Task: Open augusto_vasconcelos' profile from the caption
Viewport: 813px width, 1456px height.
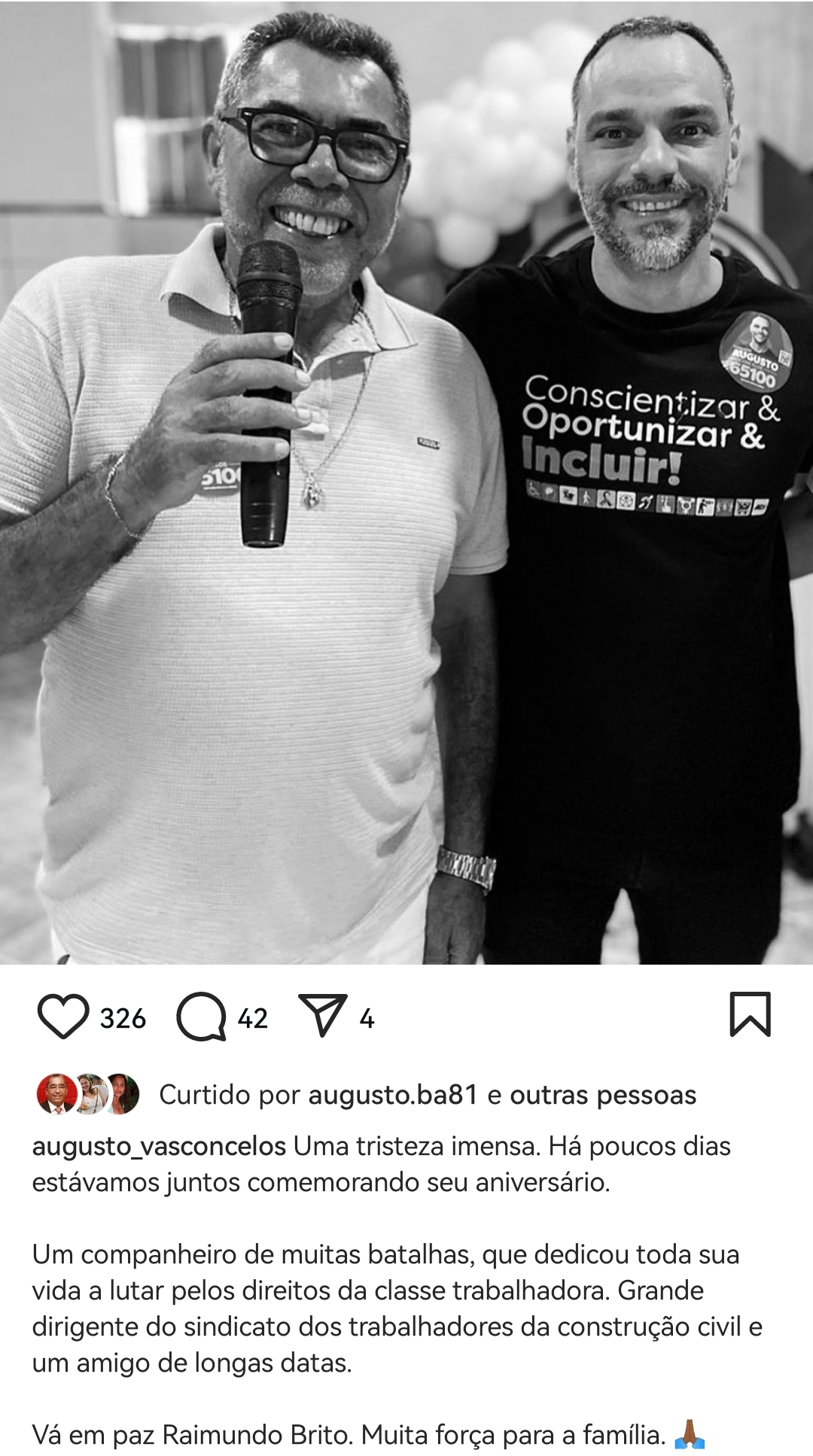Action: point(159,1146)
